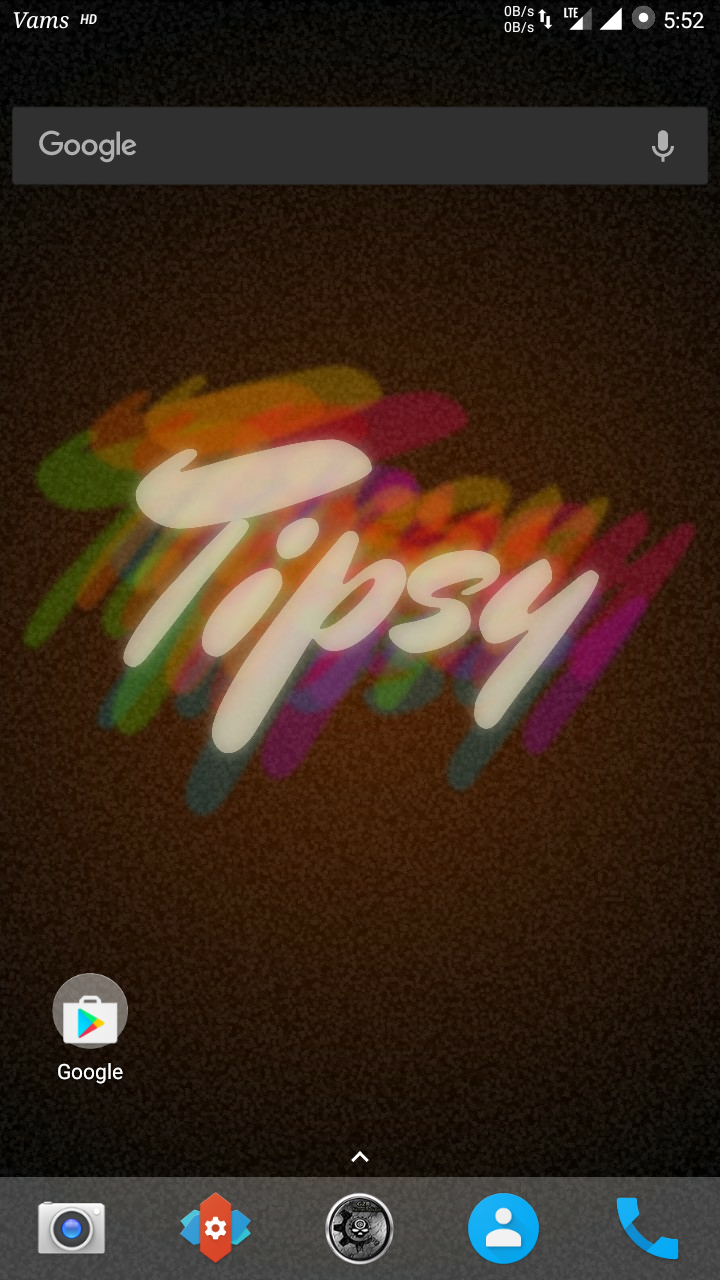Viewport: 720px width, 1280px height.
Task: Open the Google folder with Play Store
Action: tap(90, 1028)
